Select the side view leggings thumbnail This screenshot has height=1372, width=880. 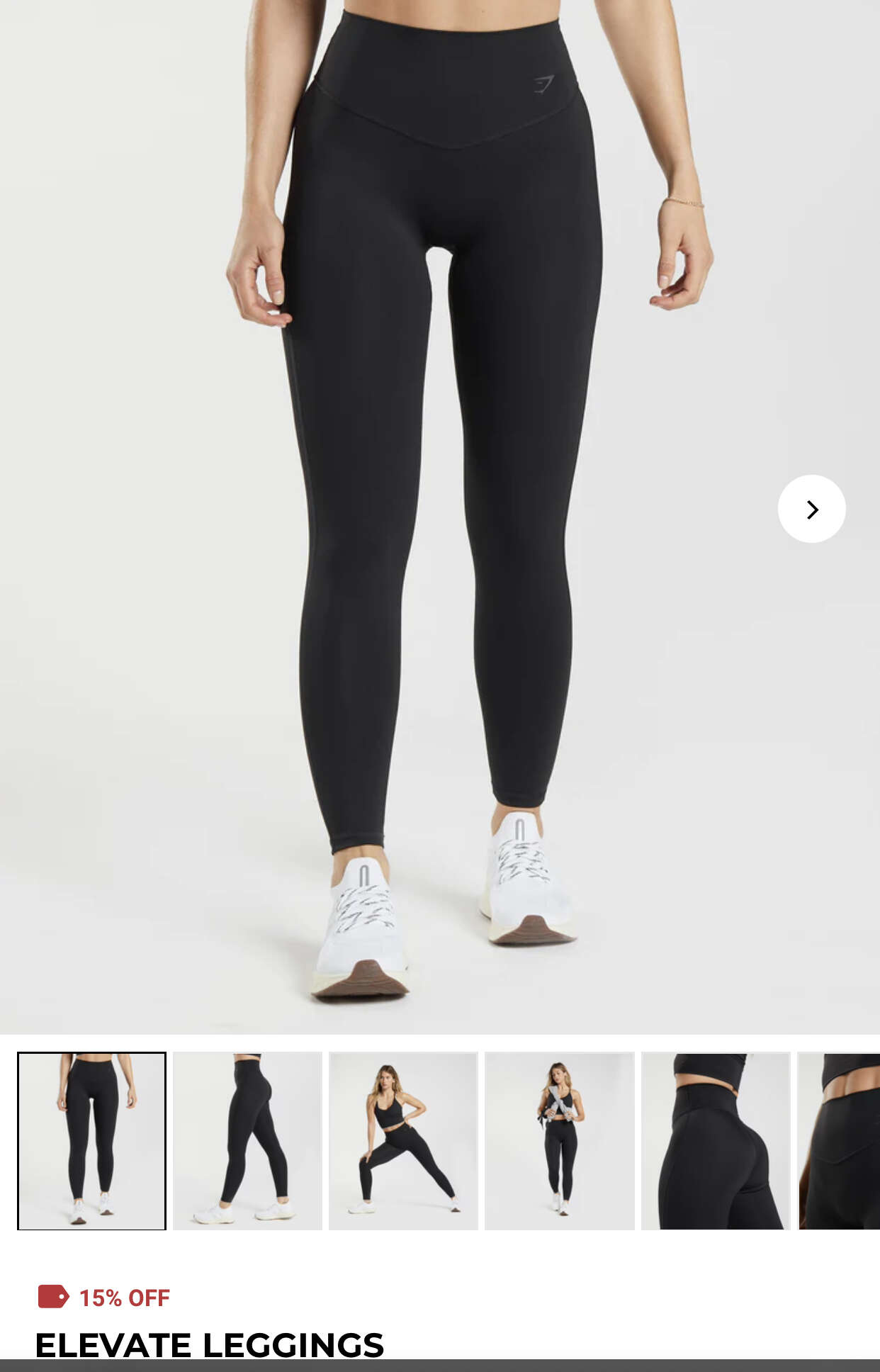[247, 1140]
